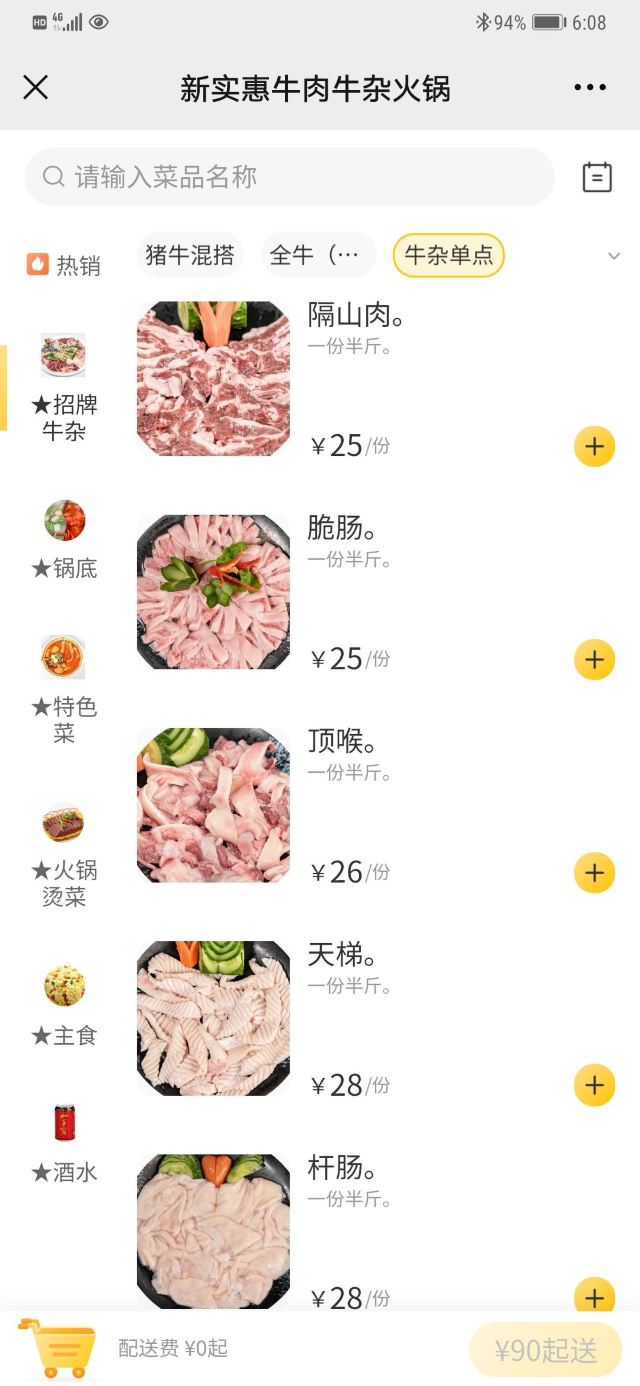Tap the dish name search field

pos(290,177)
